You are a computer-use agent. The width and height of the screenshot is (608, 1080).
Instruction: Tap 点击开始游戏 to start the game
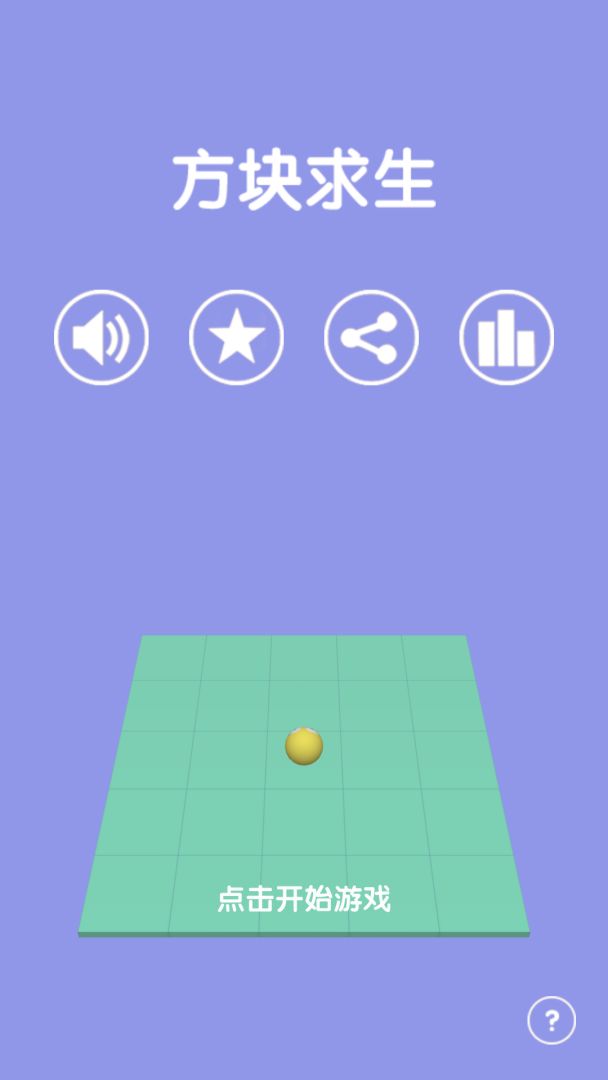(304, 898)
